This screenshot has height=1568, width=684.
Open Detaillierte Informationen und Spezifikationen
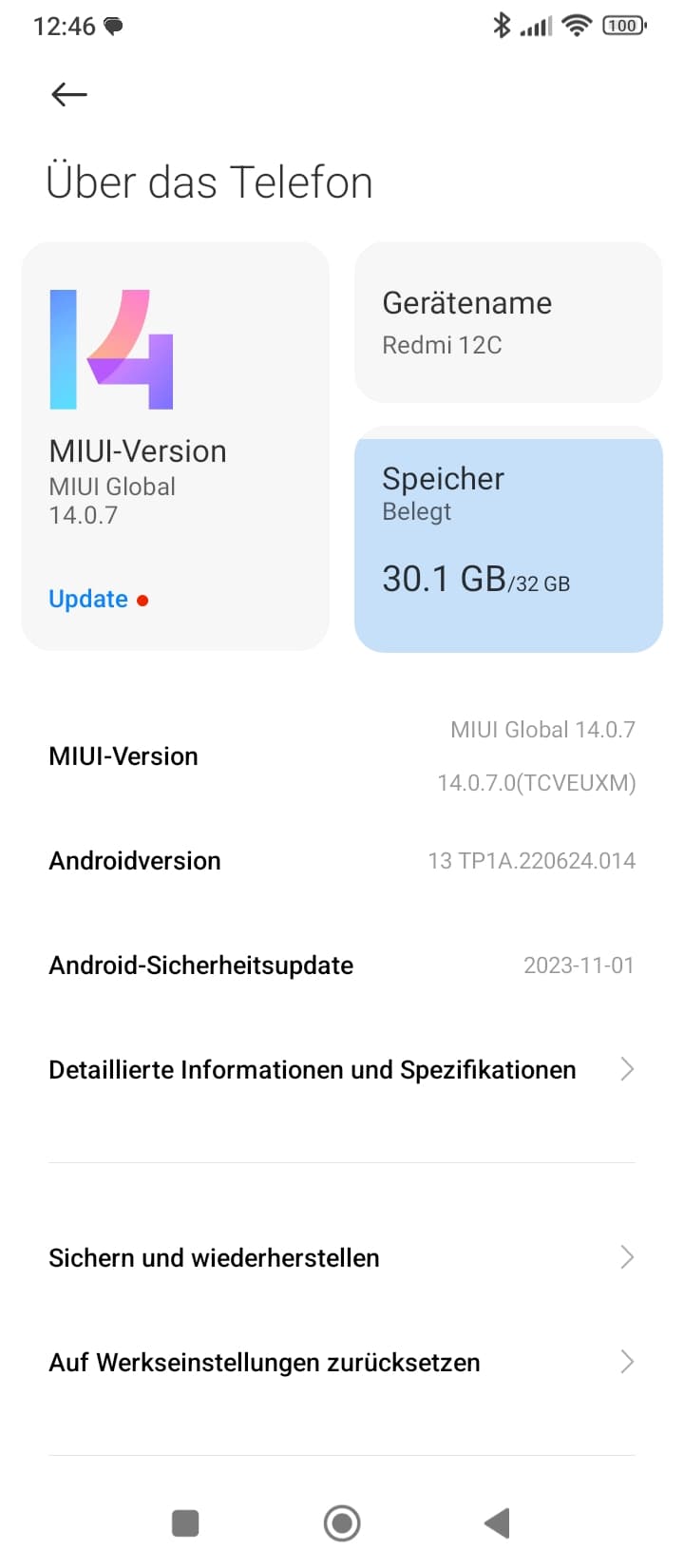coord(342,1070)
